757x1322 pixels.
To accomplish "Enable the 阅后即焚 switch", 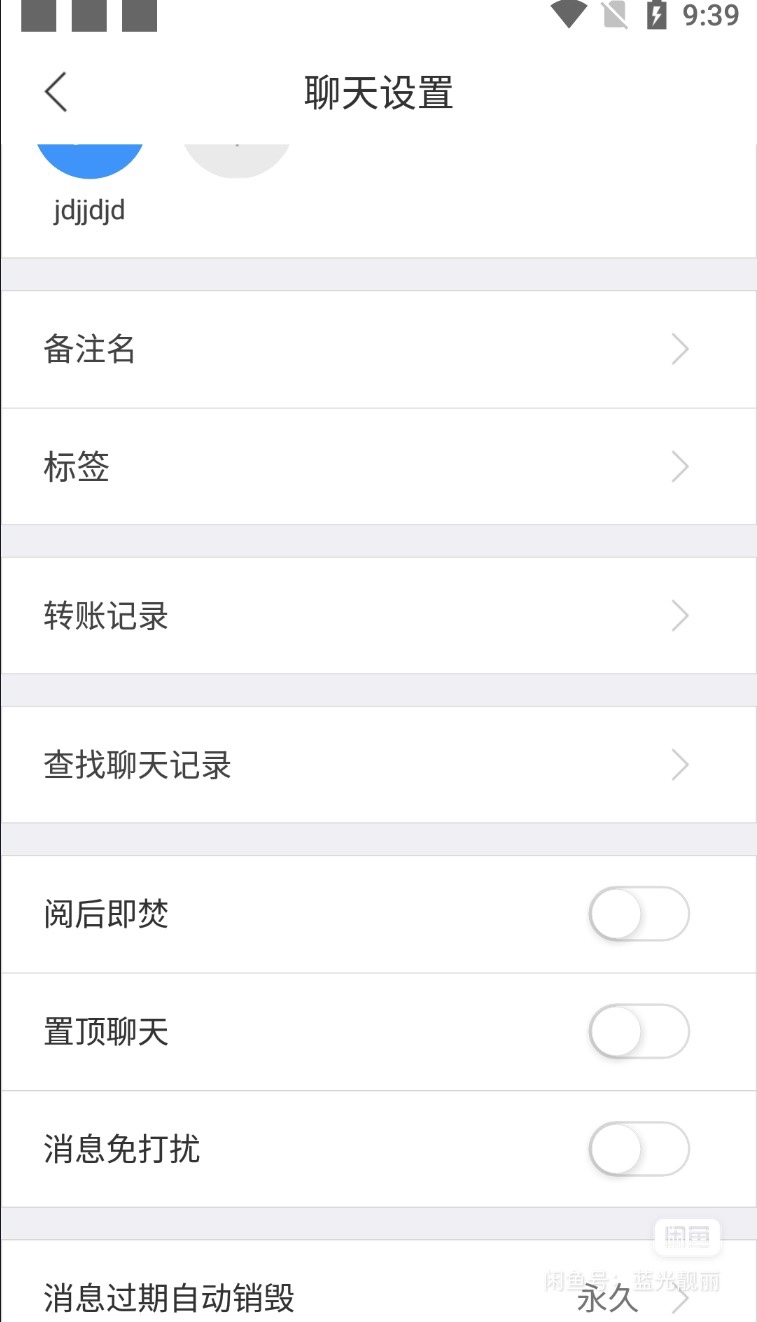I will pyautogui.click(x=639, y=914).
